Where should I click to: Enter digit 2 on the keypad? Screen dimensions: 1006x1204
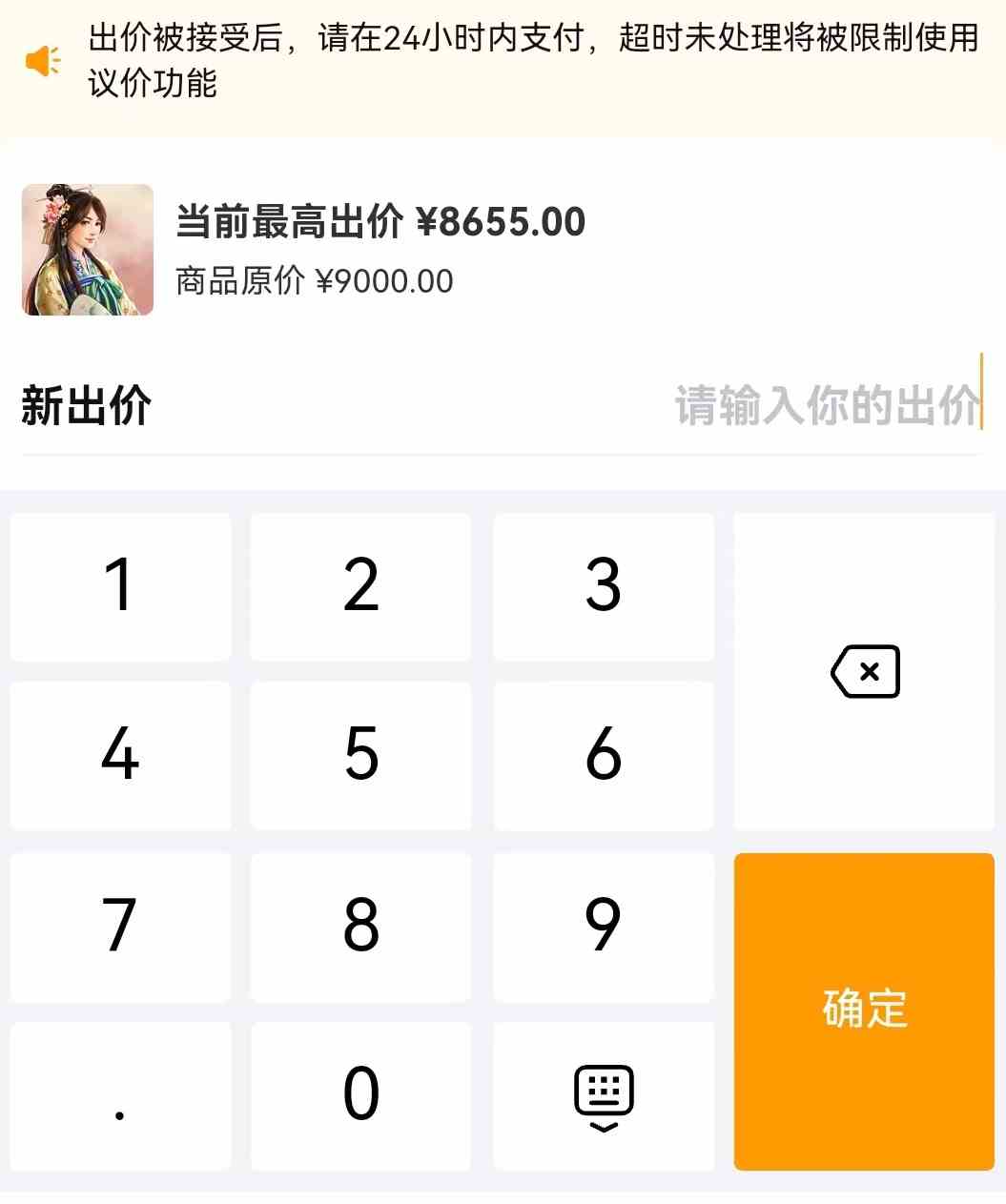360,586
